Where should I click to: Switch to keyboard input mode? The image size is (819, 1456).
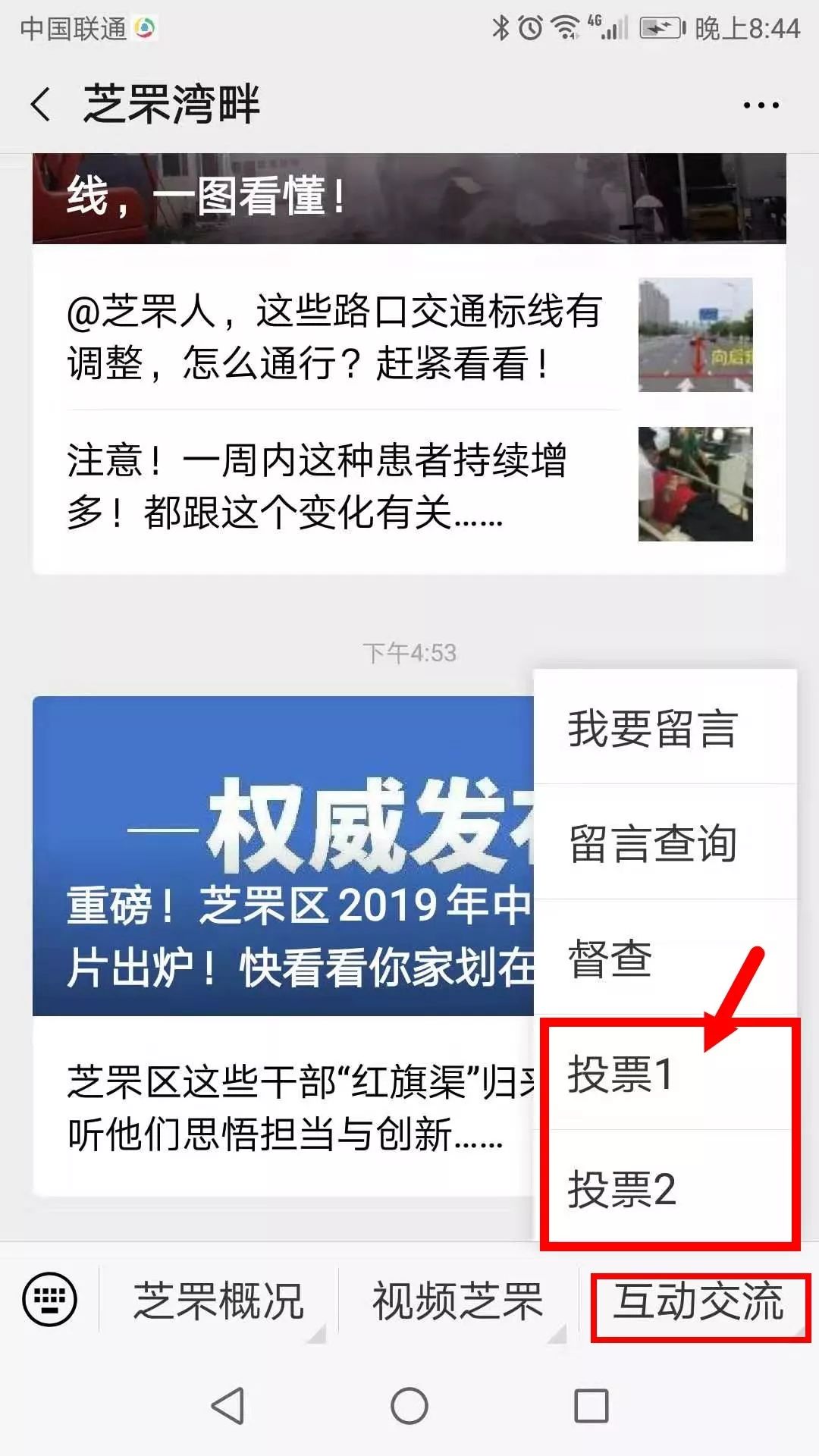point(50,1300)
